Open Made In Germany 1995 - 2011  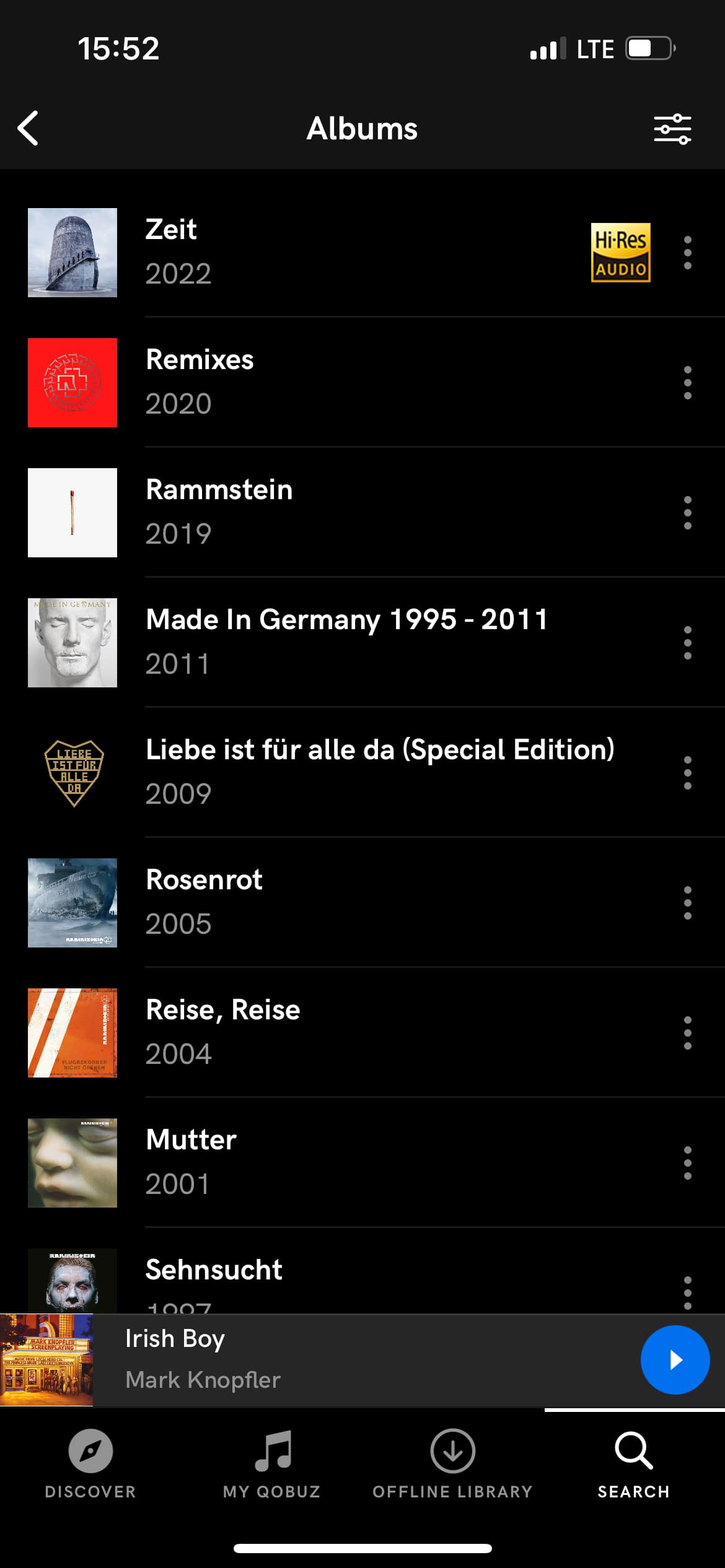point(346,641)
